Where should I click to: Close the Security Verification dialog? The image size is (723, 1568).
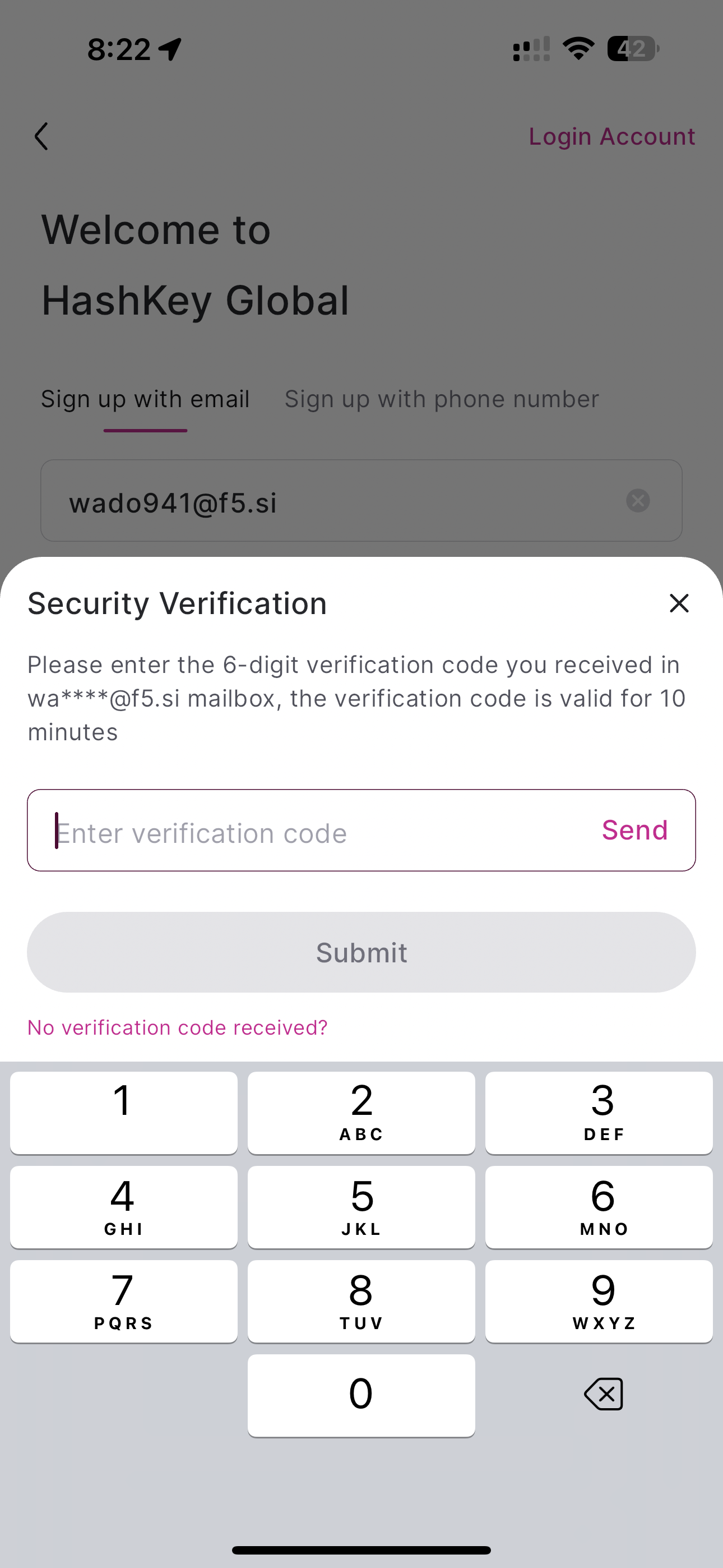(679, 603)
